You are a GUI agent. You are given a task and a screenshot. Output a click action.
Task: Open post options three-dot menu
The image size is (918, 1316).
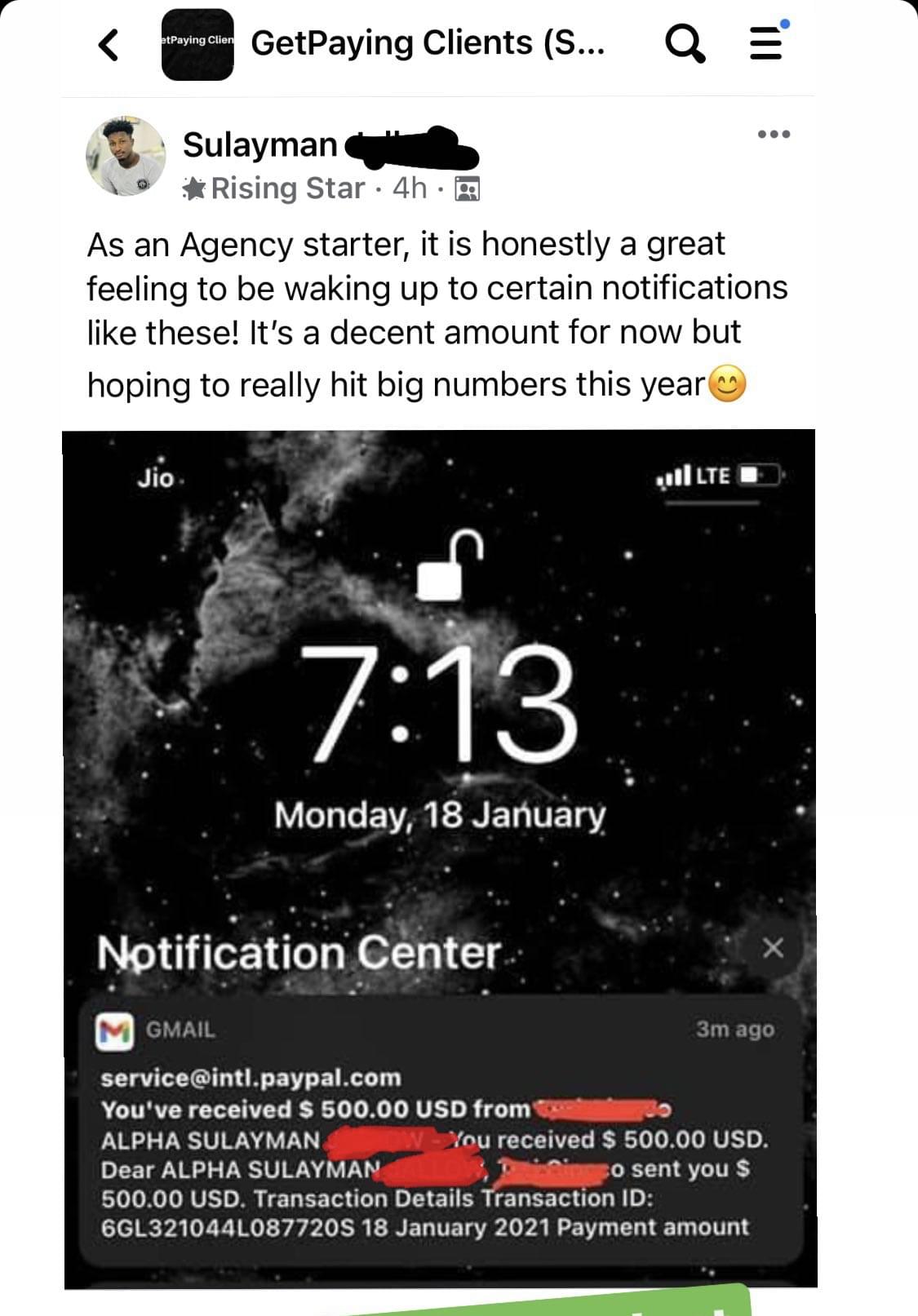click(x=774, y=135)
